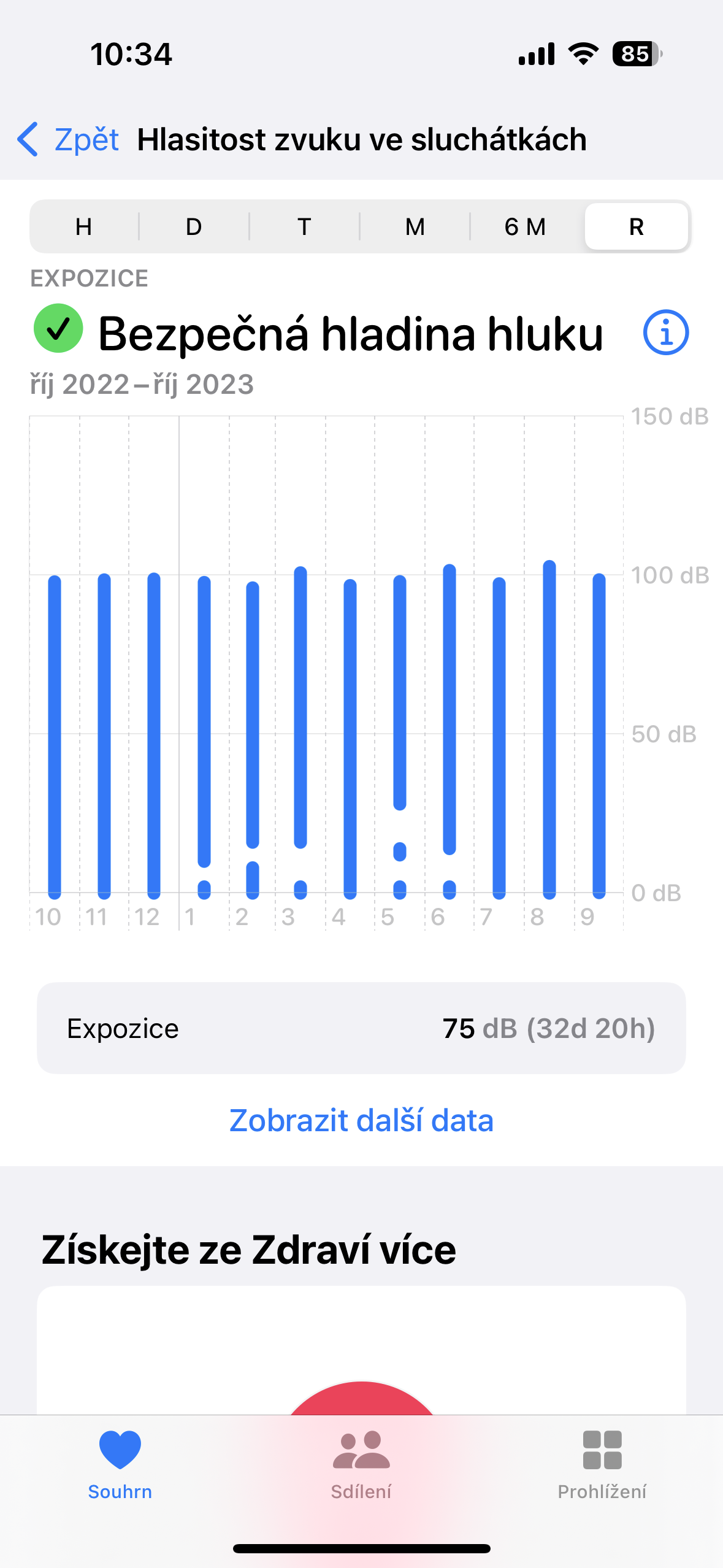Tap the Zobrazit další data link
The height and width of the screenshot is (1568, 723).
[361, 1120]
